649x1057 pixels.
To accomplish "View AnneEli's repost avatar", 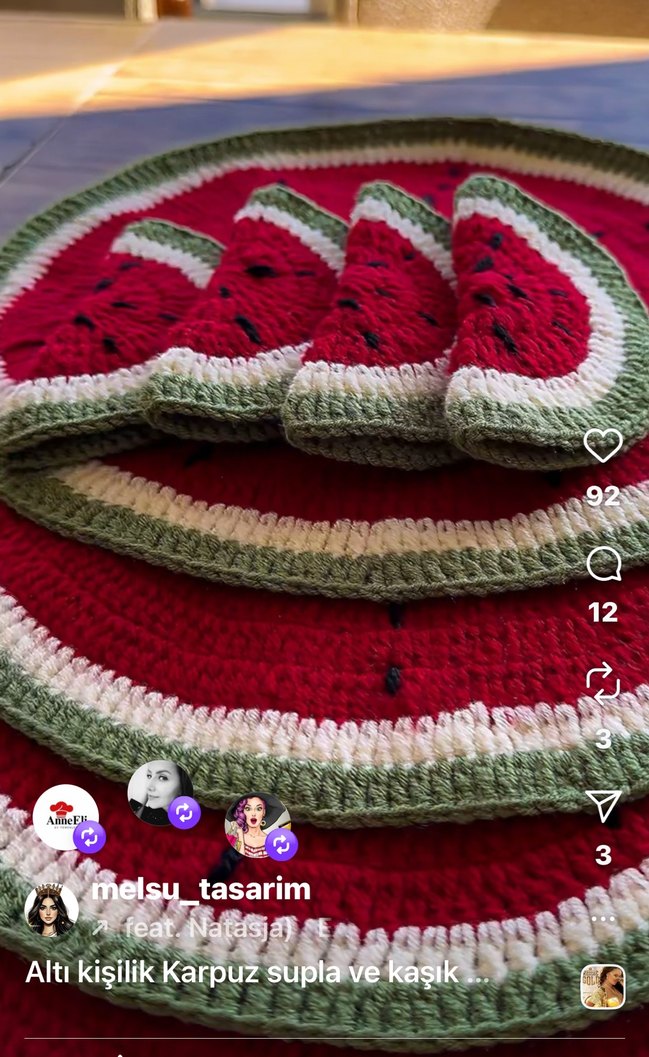I will point(66,817).
